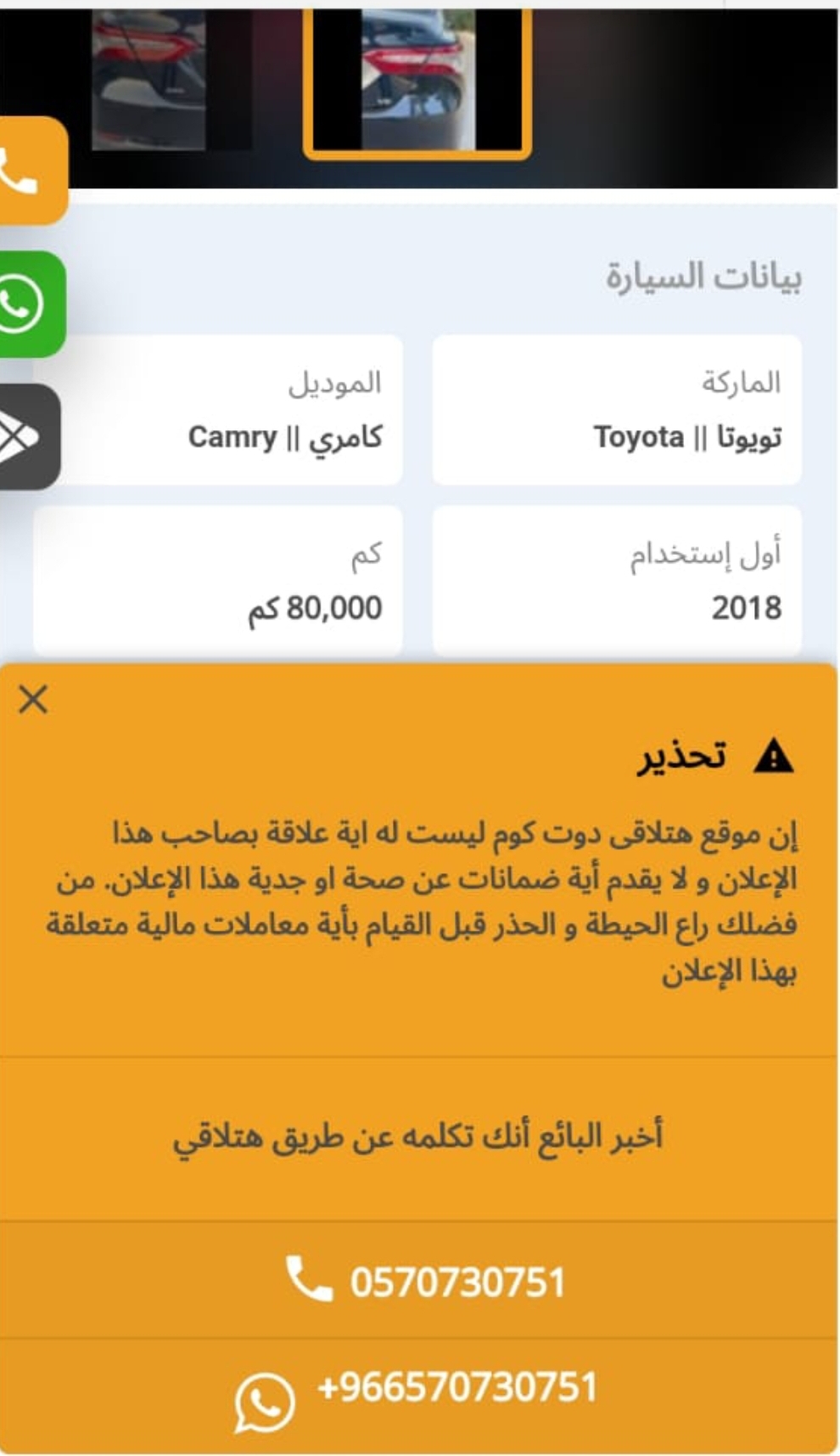Dismiss the orange warning panel

click(33, 700)
